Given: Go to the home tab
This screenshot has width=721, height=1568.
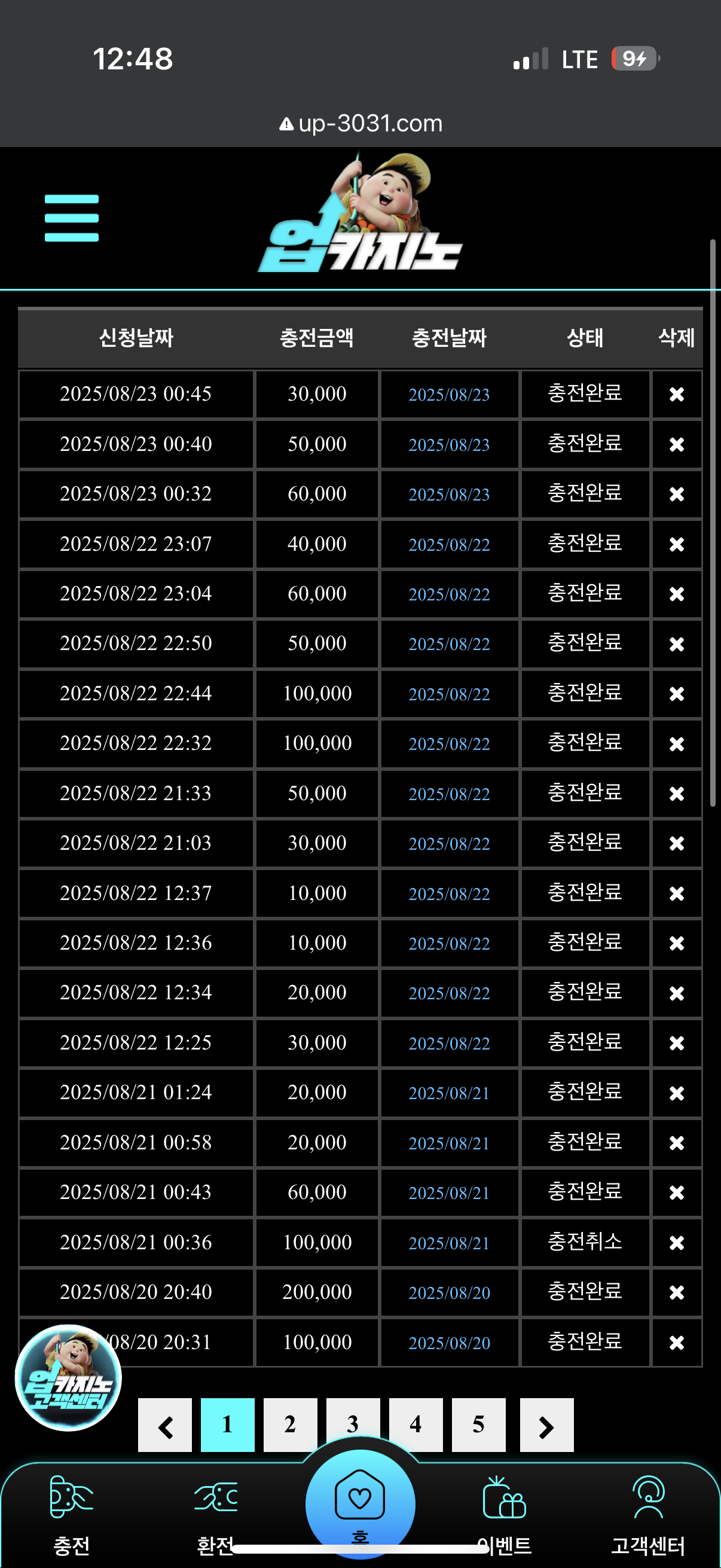Looking at the screenshot, I should pos(360,1503).
